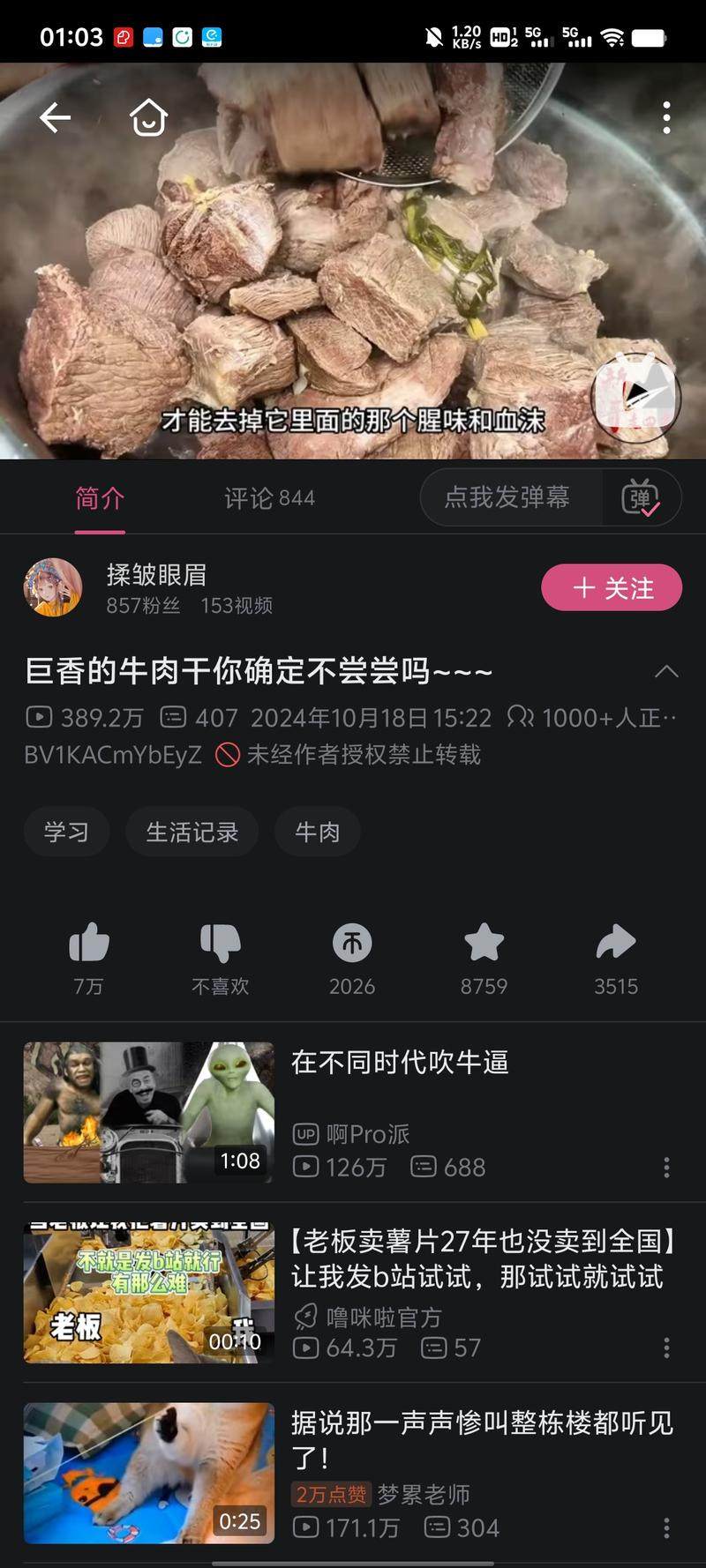Share the video via arrow icon
This screenshot has width=706, height=1568.
click(x=615, y=944)
